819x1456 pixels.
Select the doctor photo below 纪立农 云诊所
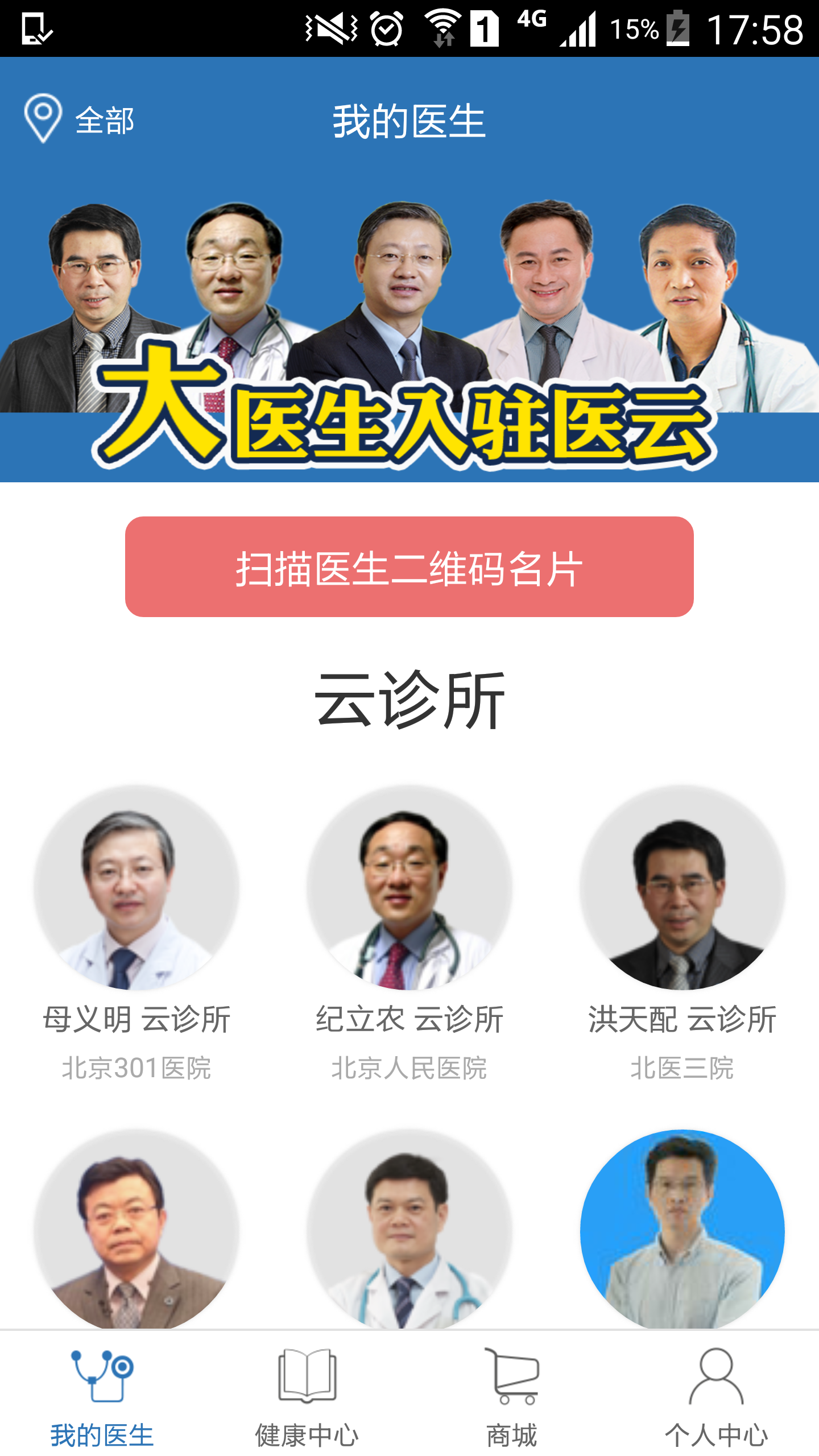[x=409, y=1228]
